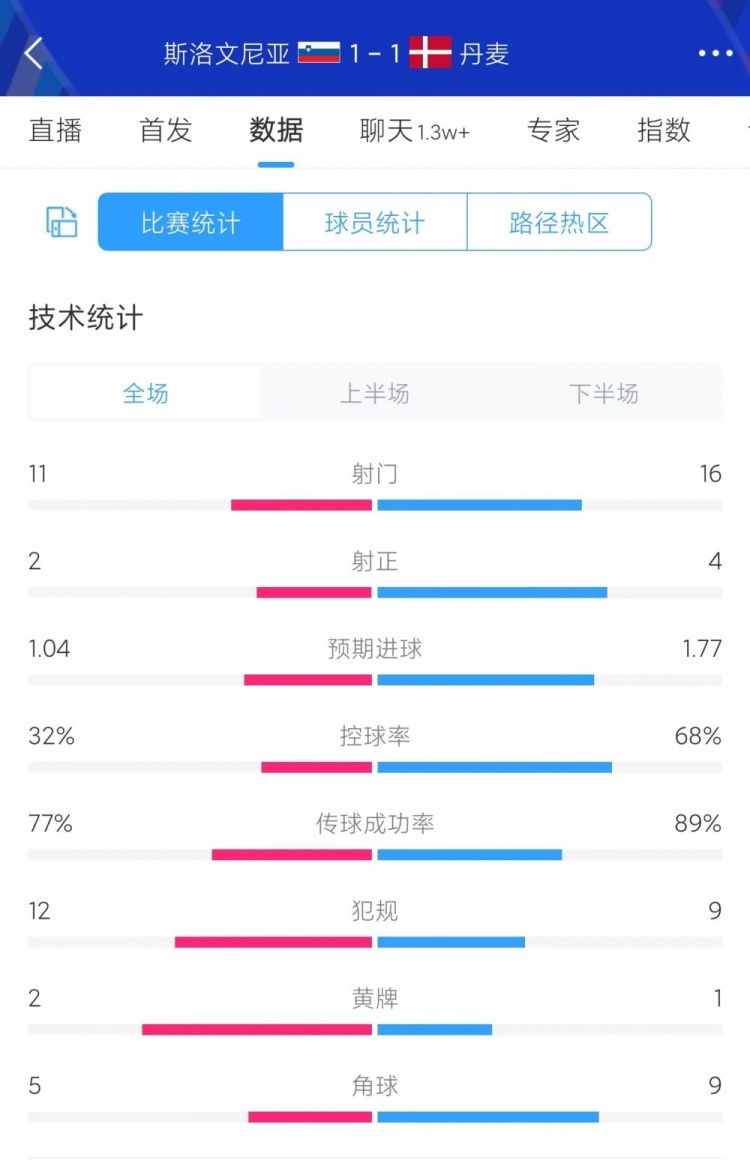The width and height of the screenshot is (750, 1160).
Task: Open the 路径热区 segment
Action: click(x=559, y=222)
